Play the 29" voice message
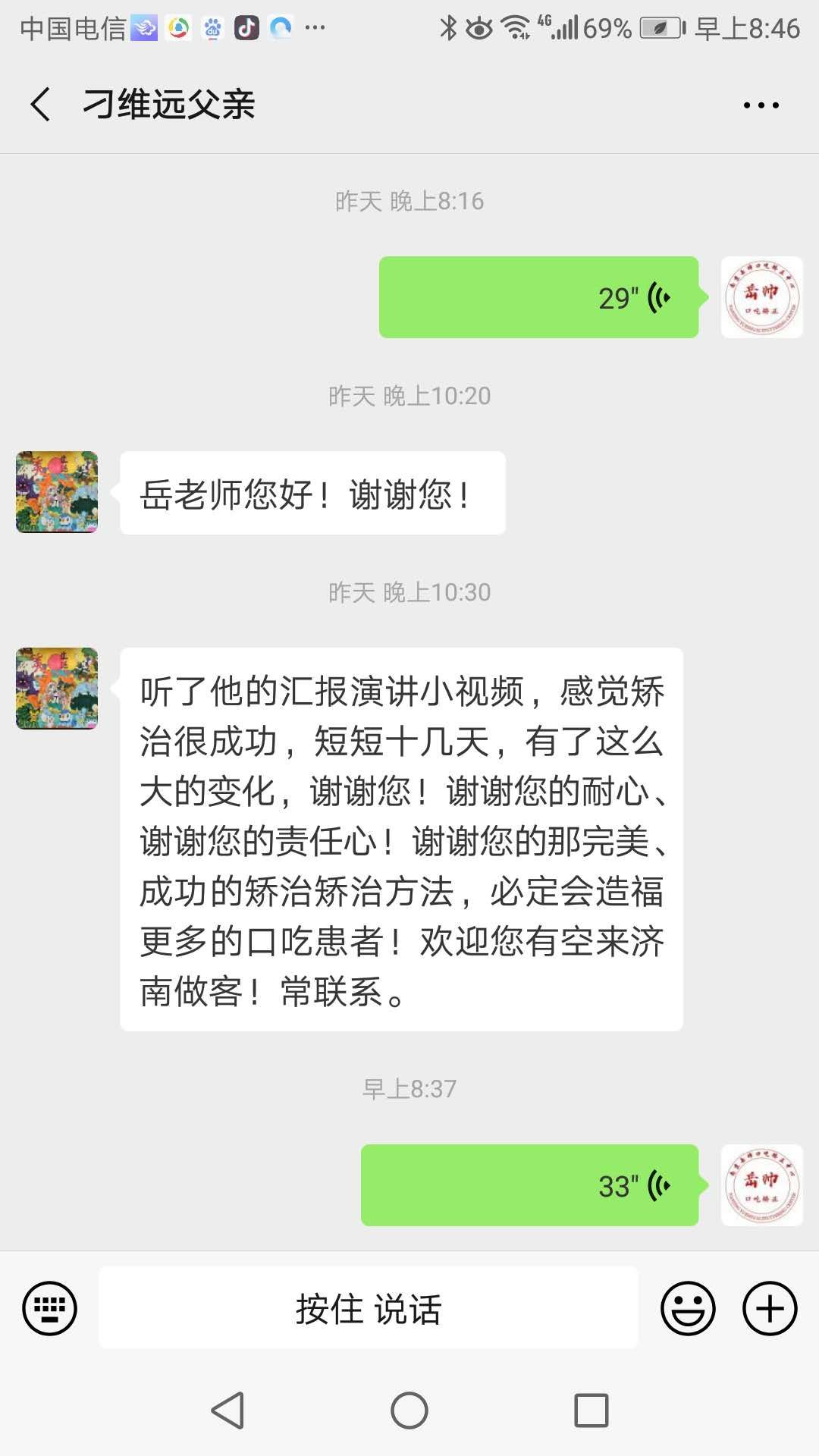This screenshot has height=1456, width=819. (538, 297)
